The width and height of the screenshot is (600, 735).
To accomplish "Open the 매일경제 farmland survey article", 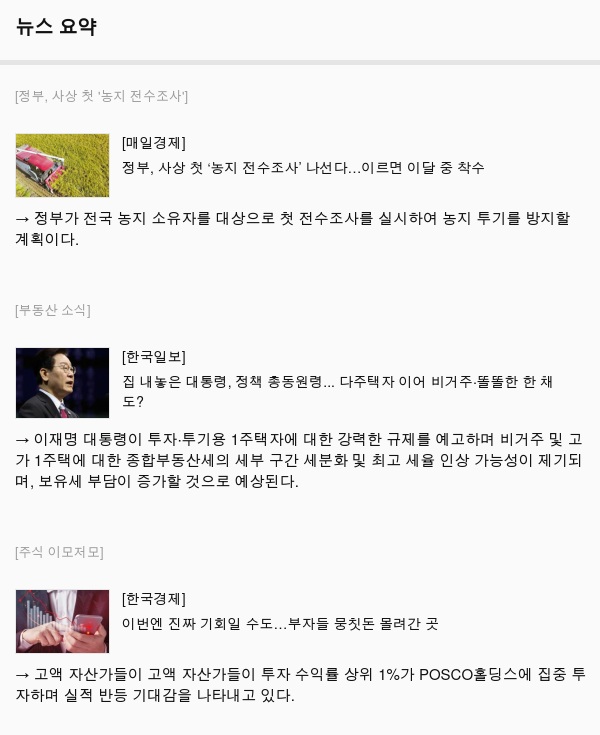I will point(302,168).
